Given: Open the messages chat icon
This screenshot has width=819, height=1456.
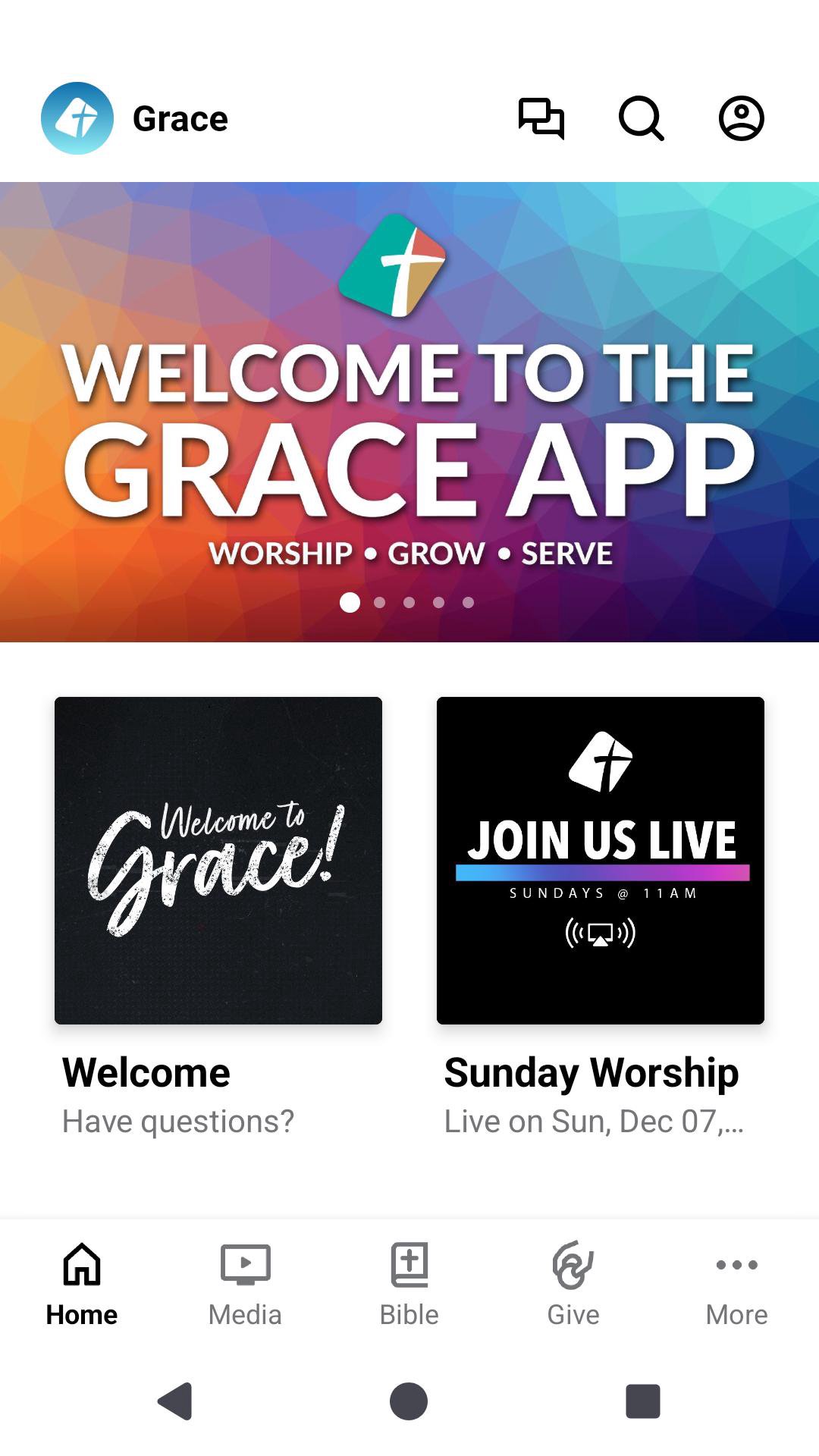Looking at the screenshot, I should (x=541, y=118).
